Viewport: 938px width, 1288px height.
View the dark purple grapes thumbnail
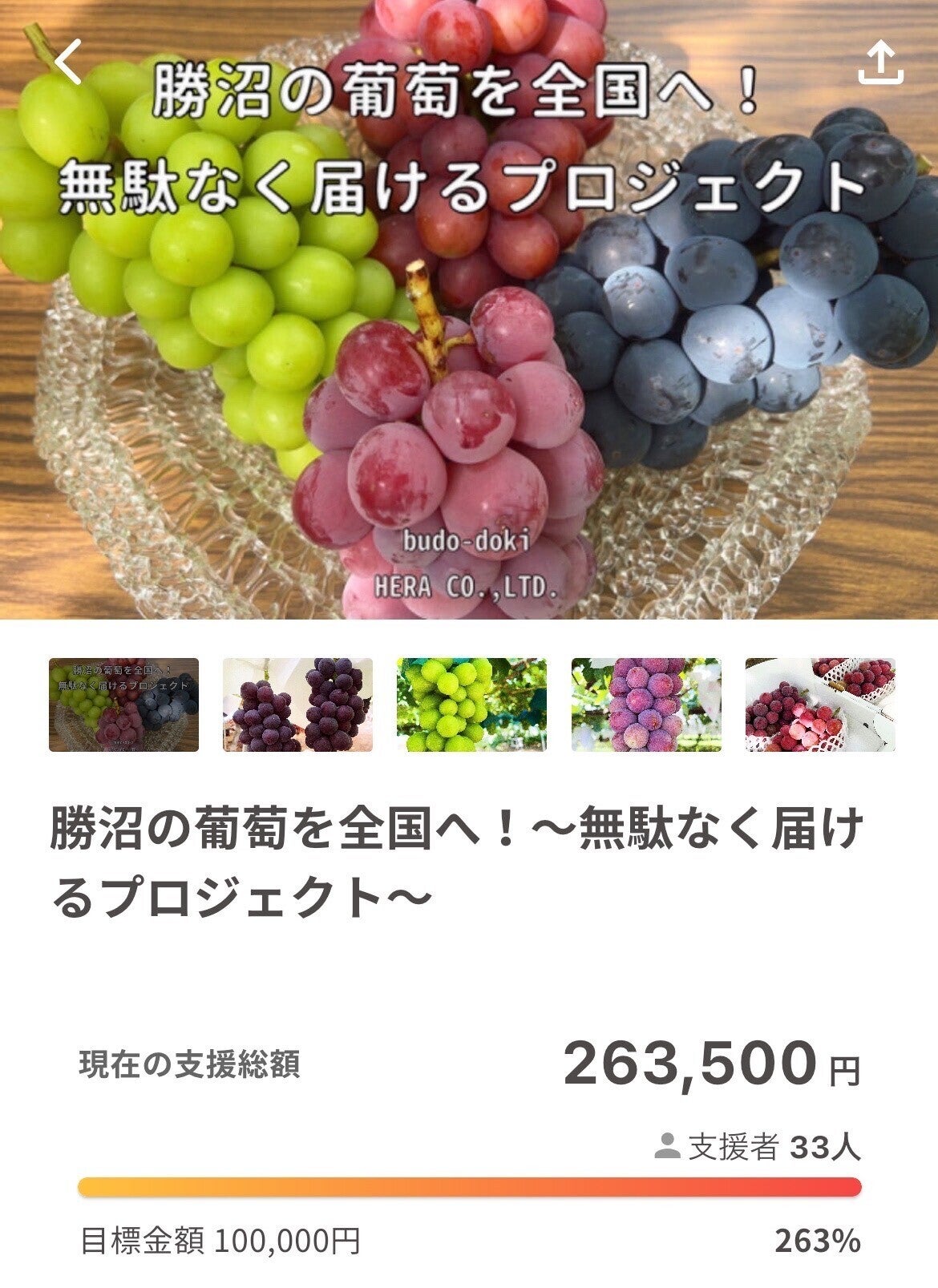297,705
